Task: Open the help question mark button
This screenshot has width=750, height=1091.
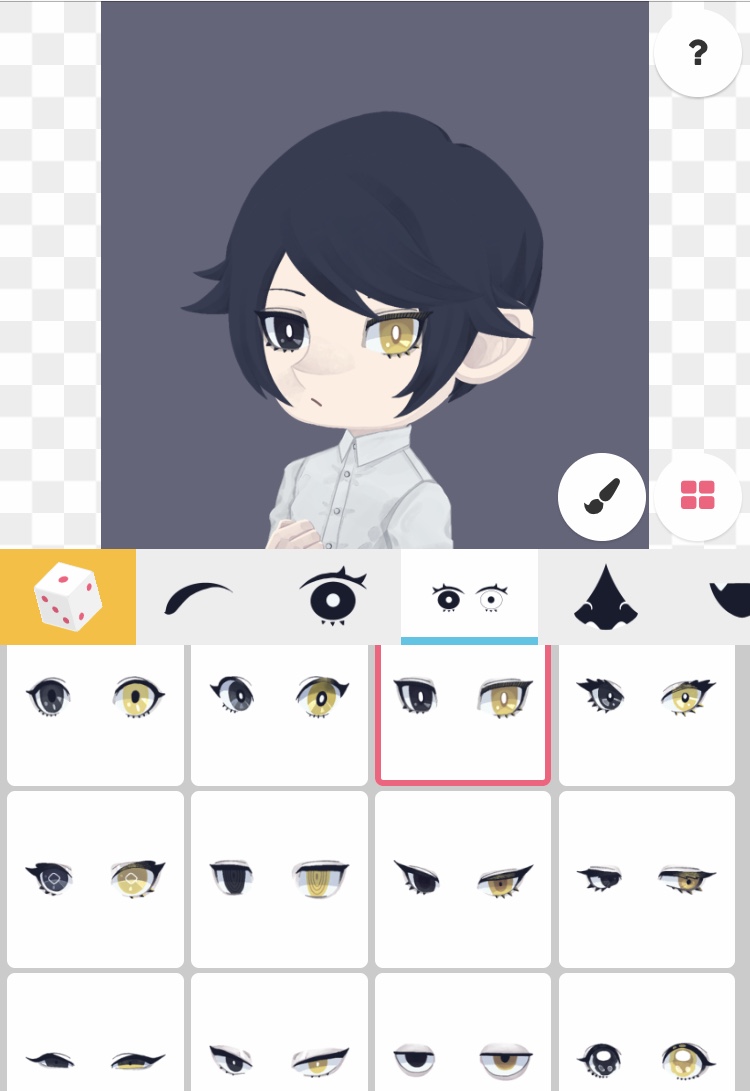Action: coord(698,54)
